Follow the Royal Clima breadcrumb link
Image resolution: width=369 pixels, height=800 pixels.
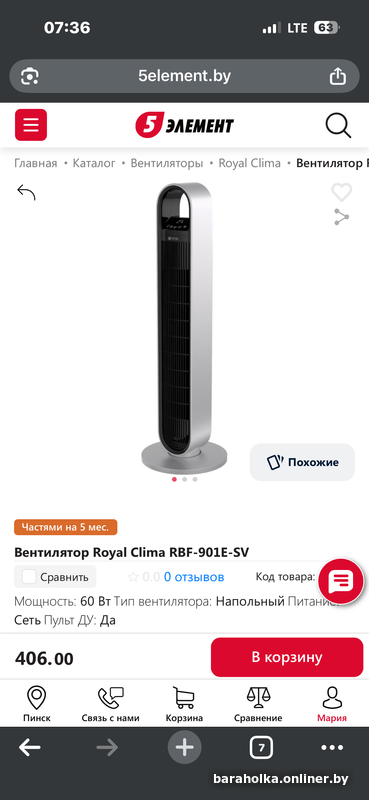[250, 163]
